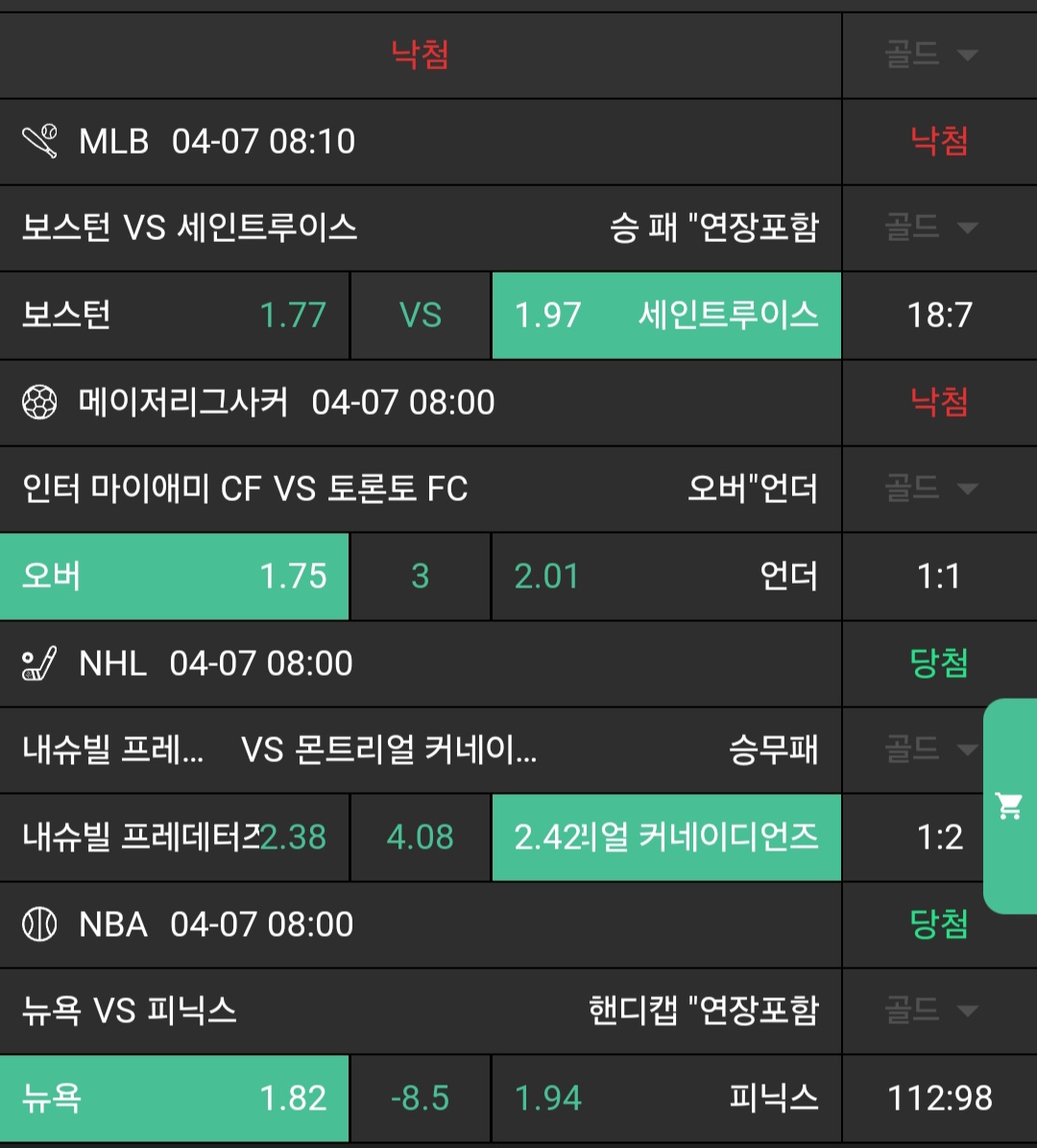Choose 오버 at odds 1.75
The height and width of the screenshot is (1148, 1037).
tap(174, 576)
